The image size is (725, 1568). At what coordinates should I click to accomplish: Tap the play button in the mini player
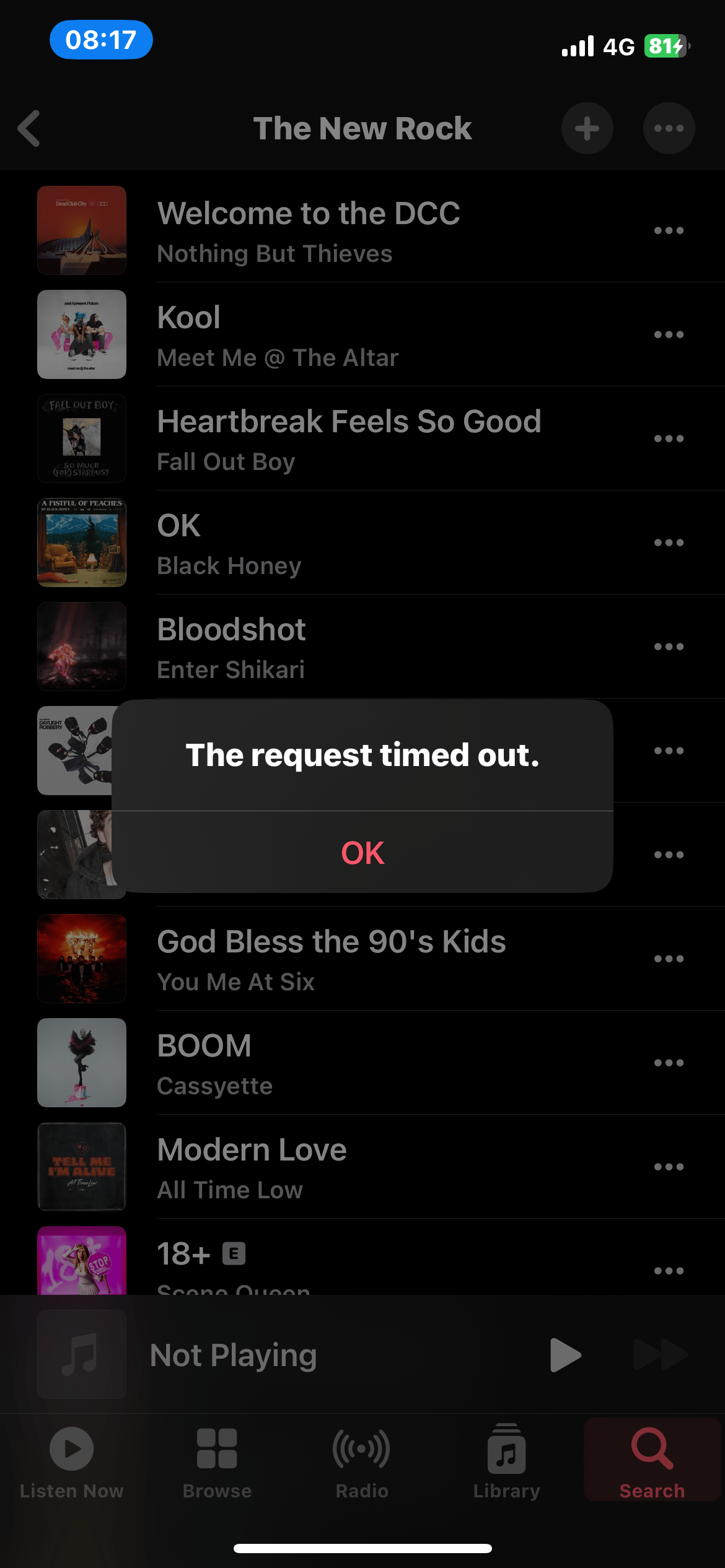pyautogui.click(x=565, y=1355)
